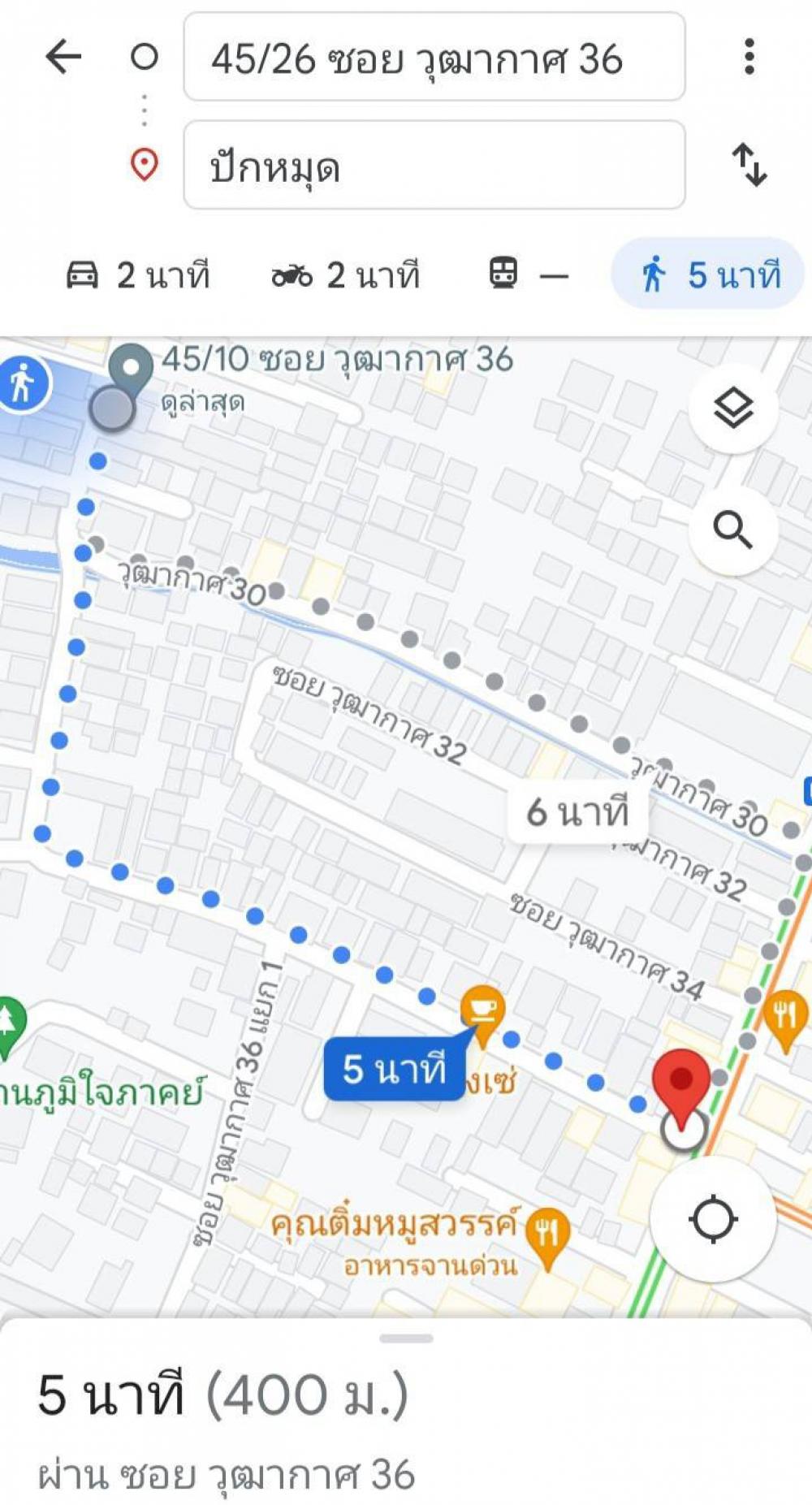The width and height of the screenshot is (812, 1505).
Task: Open the map layers button
Action: tap(733, 408)
